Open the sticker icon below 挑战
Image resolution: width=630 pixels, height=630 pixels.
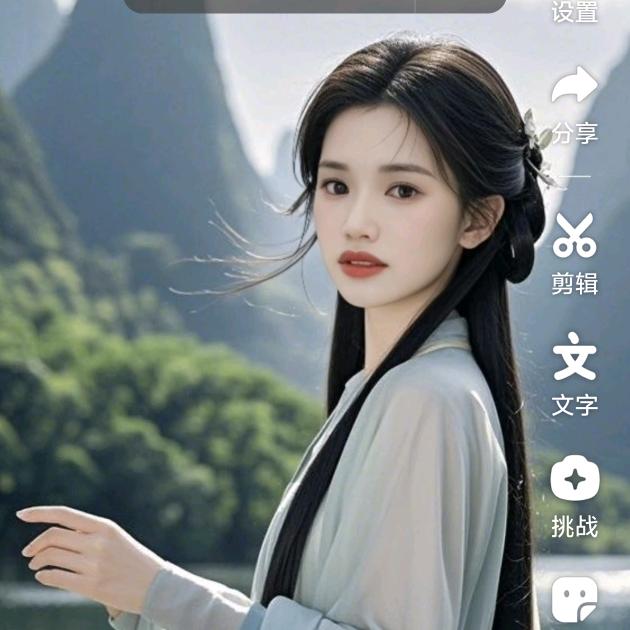click(575, 600)
